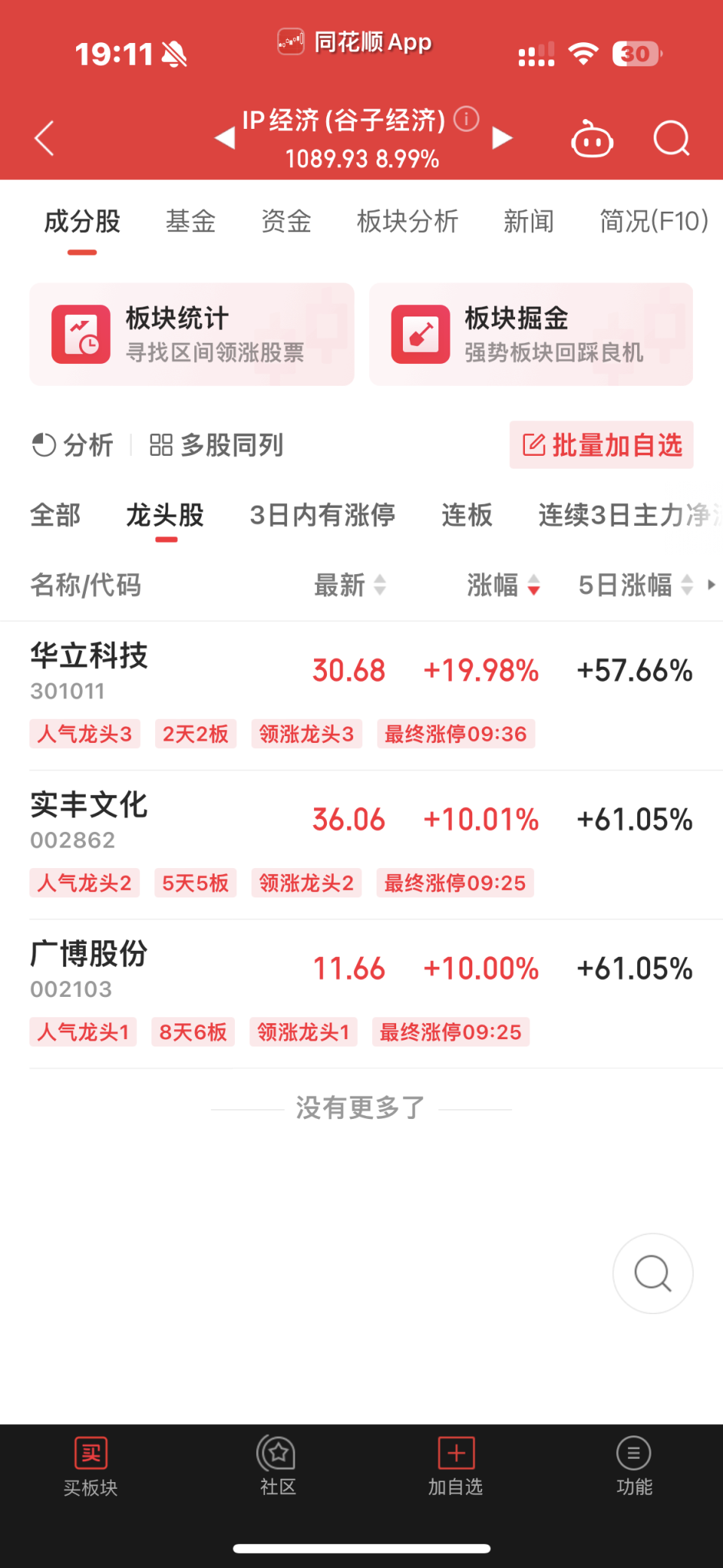This screenshot has width=723, height=1568.
Task: Sort the list by 涨幅 column
Action: (x=503, y=585)
